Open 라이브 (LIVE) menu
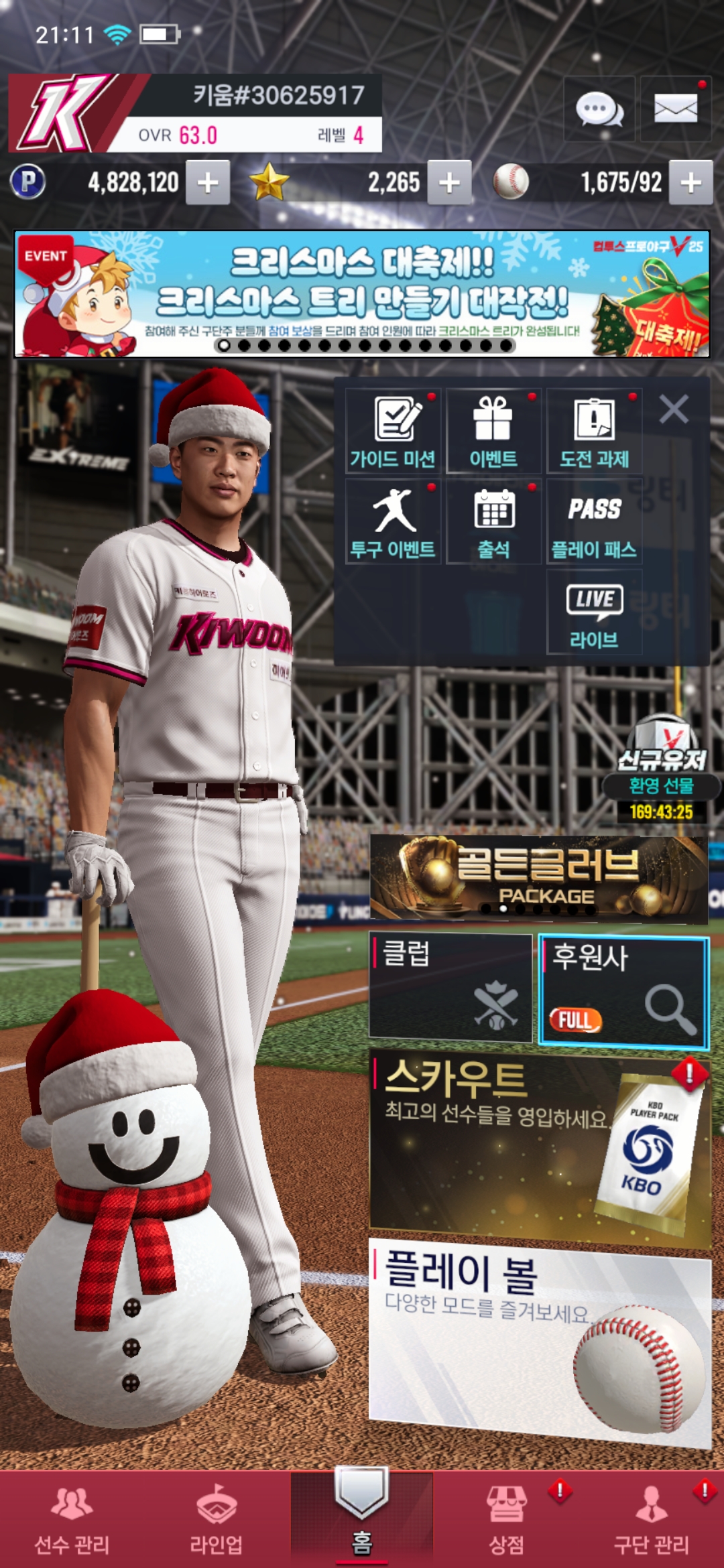The image size is (724, 1568). 594,612
